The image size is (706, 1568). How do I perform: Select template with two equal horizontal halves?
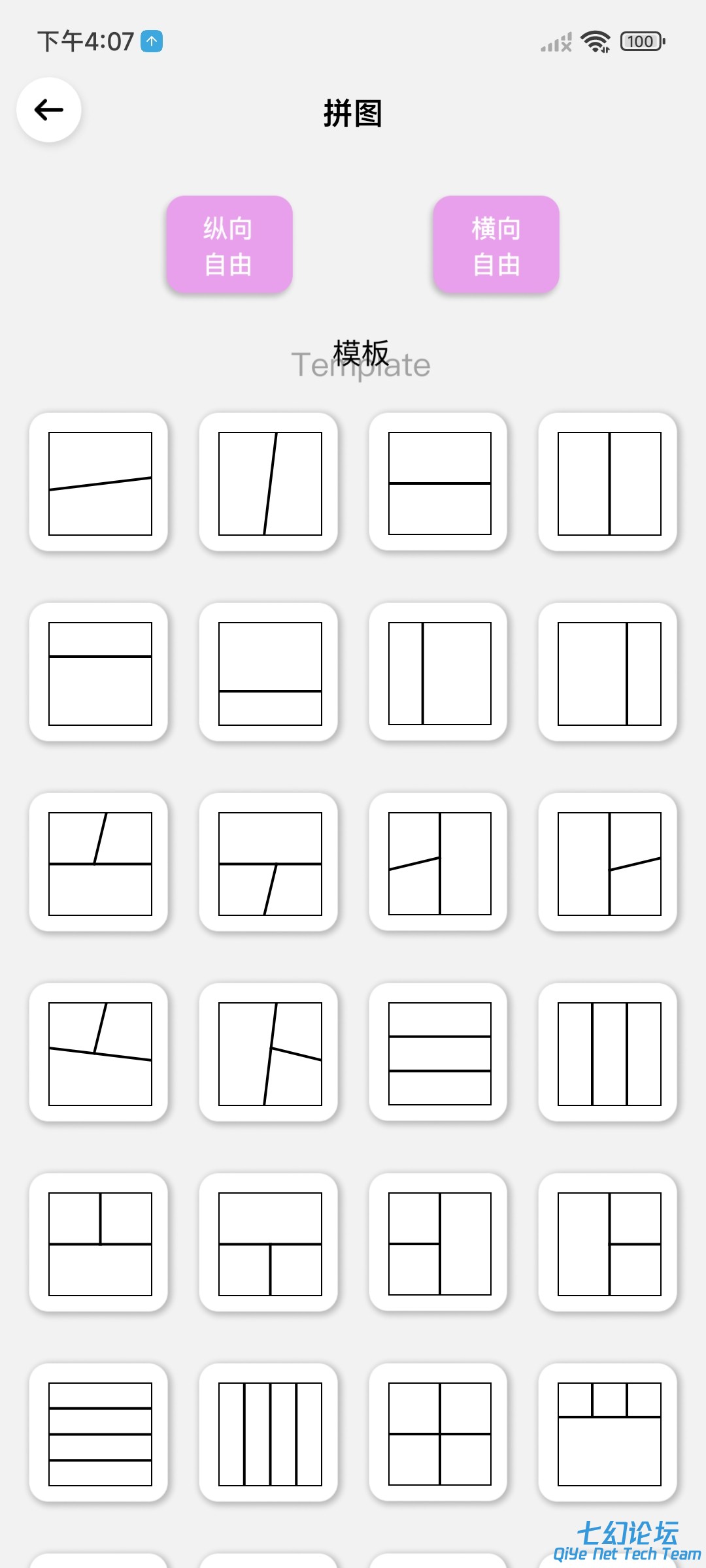(439, 483)
